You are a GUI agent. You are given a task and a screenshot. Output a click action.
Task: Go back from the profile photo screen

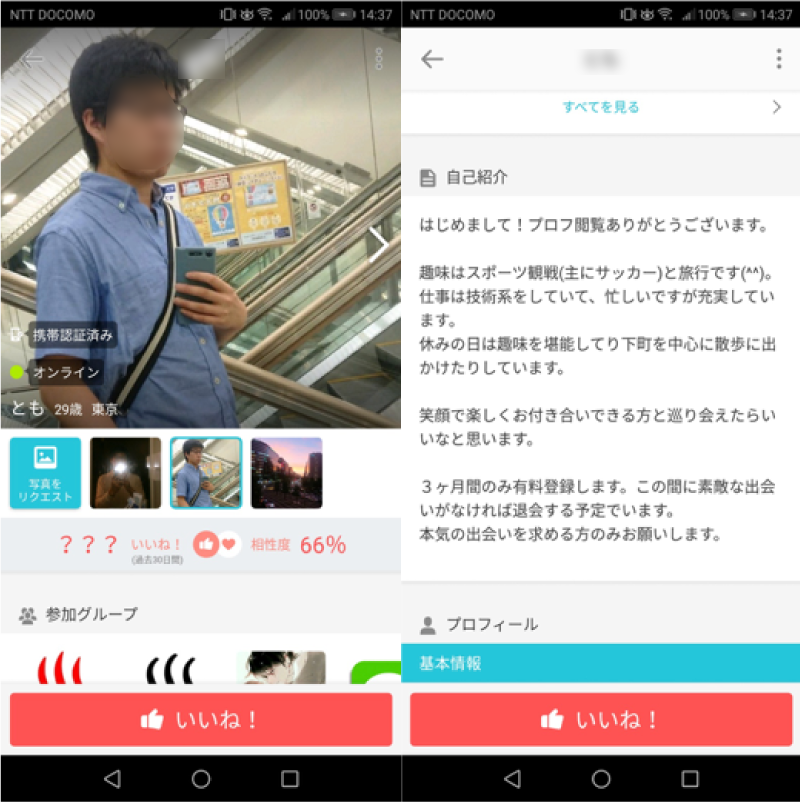click(32, 59)
